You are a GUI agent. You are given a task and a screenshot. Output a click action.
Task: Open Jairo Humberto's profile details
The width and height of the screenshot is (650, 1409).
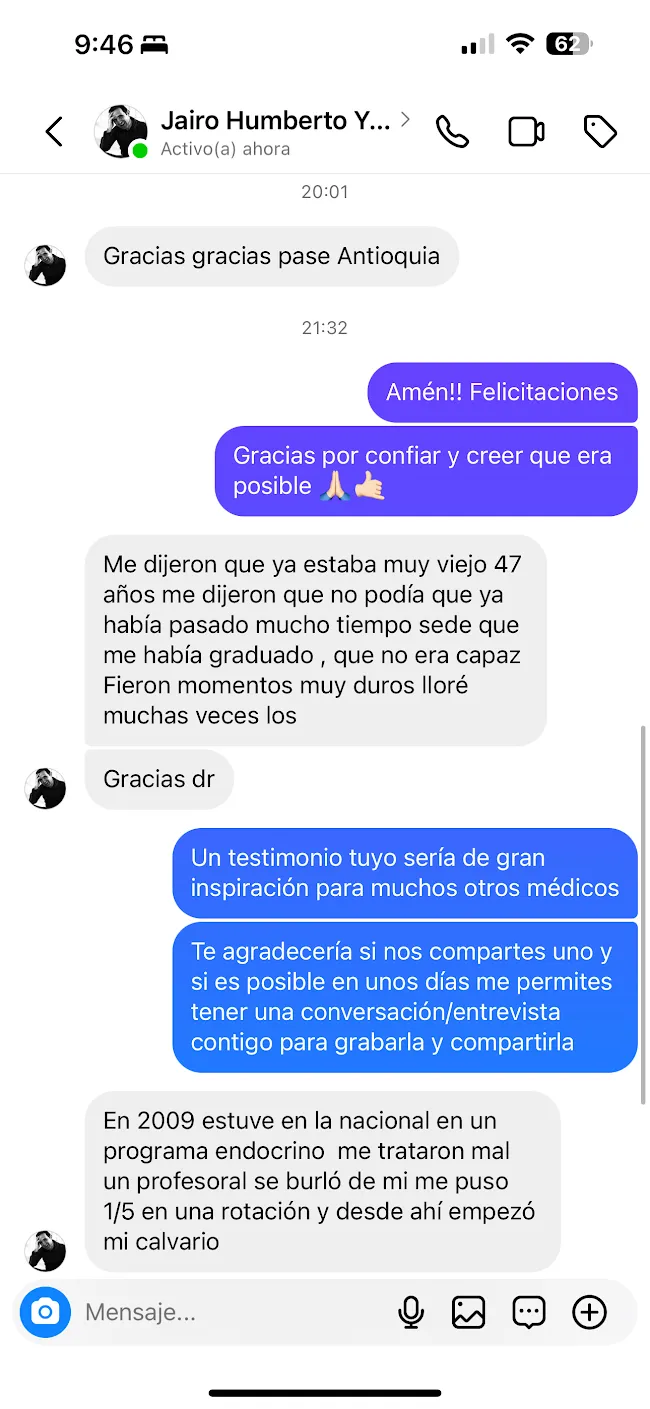coord(275,122)
